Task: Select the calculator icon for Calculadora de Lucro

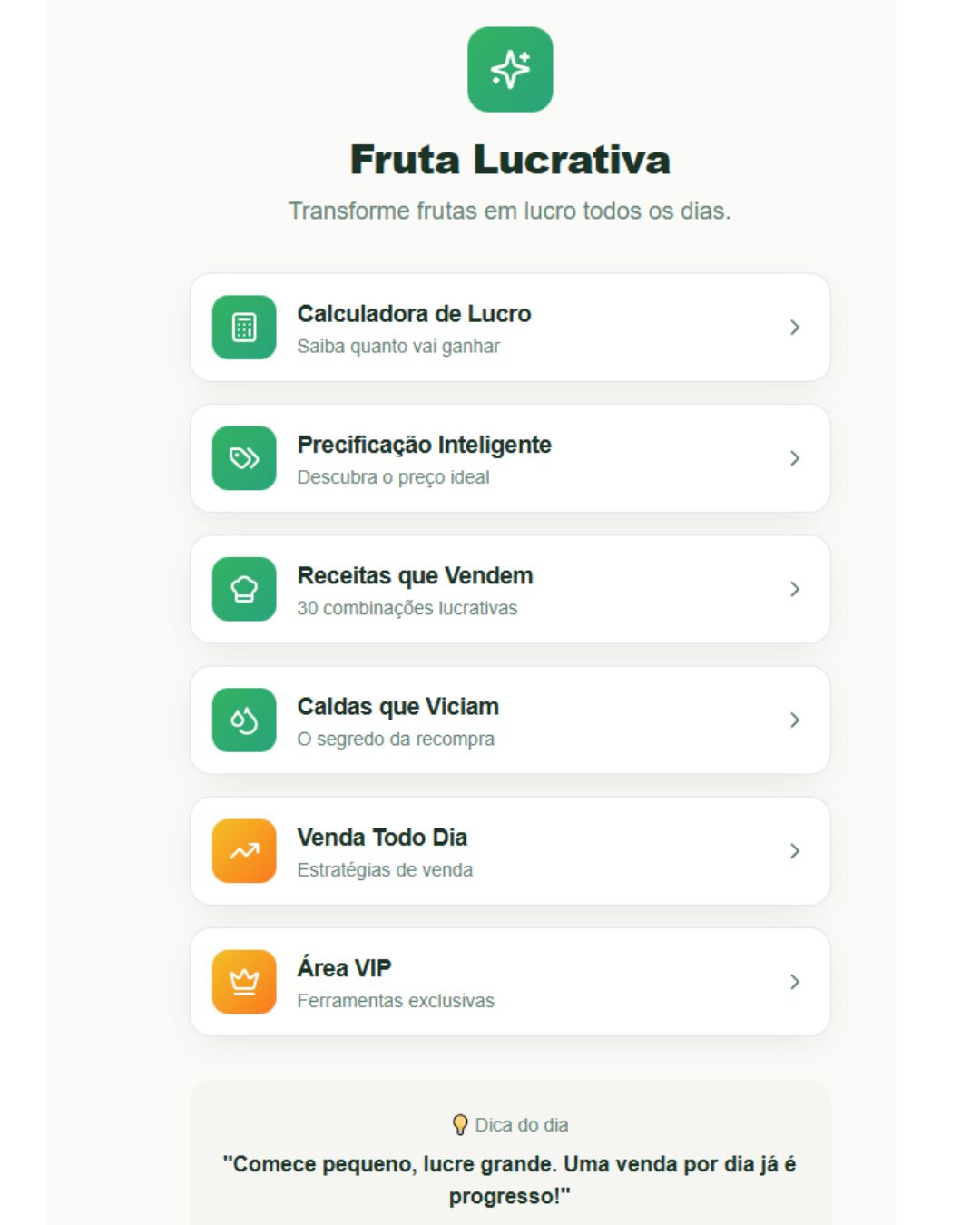Action: tap(243, 327)
